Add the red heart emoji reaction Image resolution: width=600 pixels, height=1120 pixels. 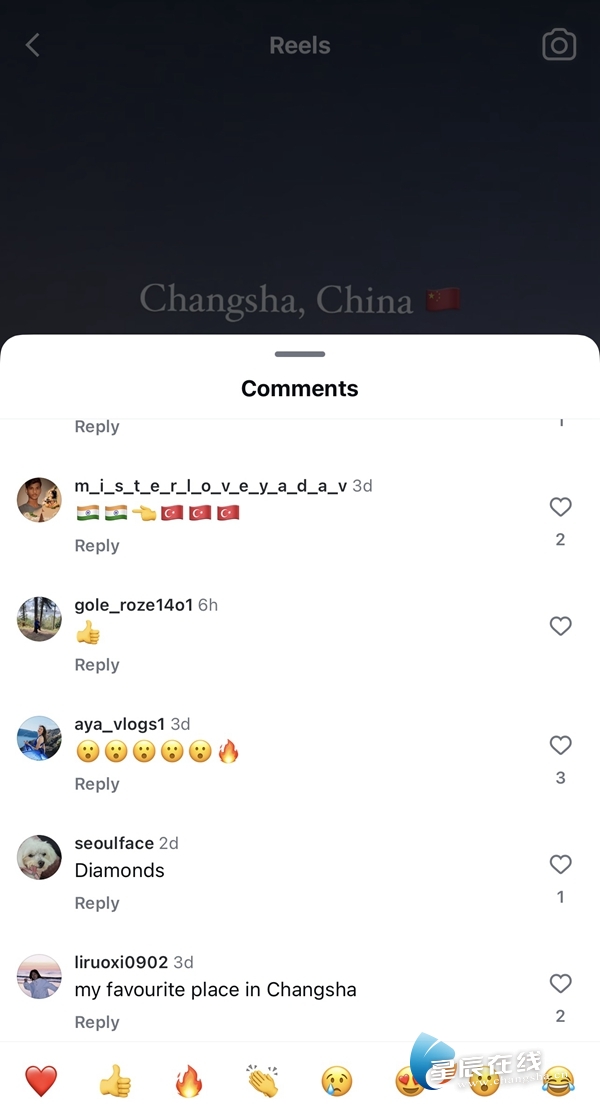pos(41,1081)
